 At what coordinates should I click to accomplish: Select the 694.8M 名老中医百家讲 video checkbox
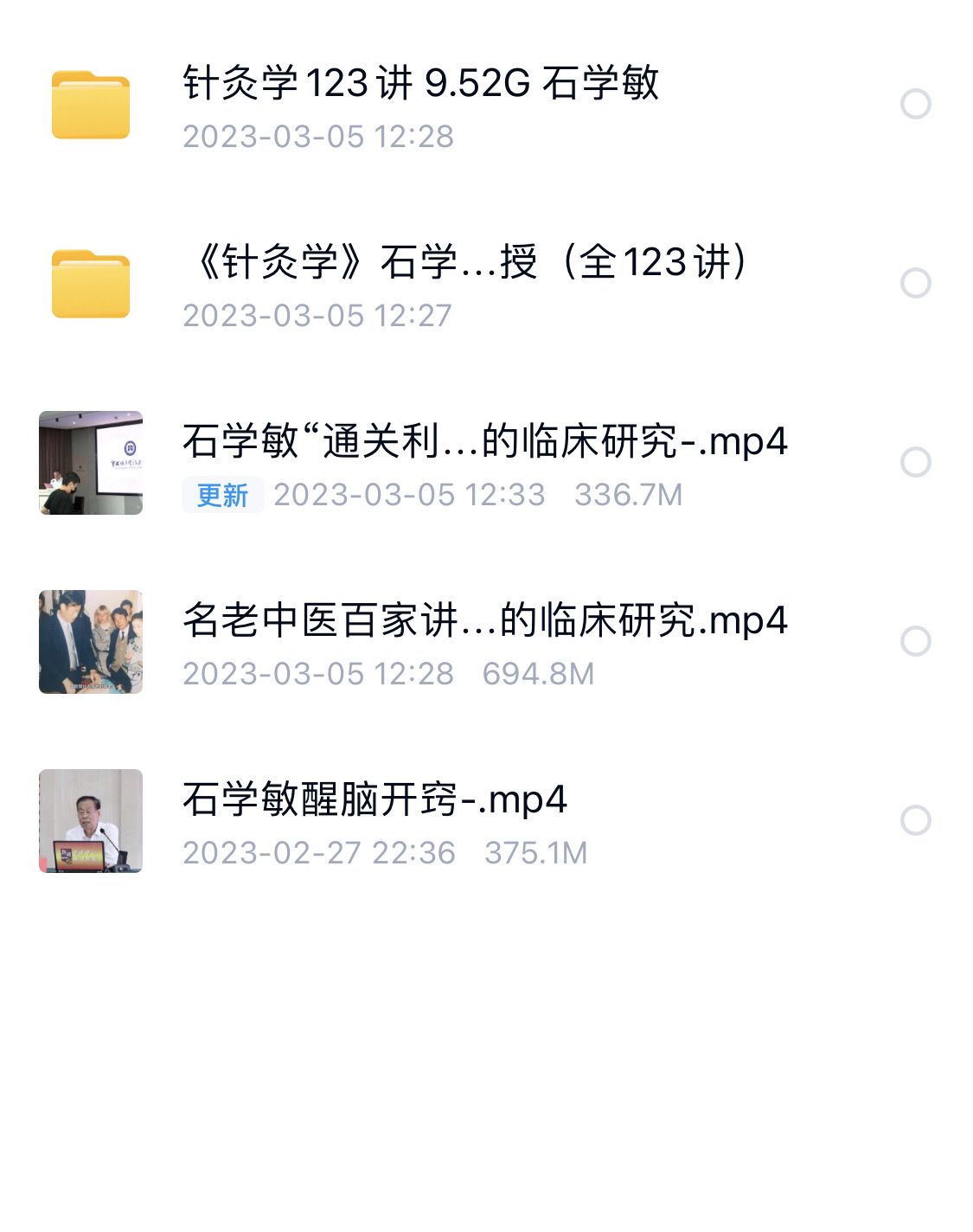915,641
